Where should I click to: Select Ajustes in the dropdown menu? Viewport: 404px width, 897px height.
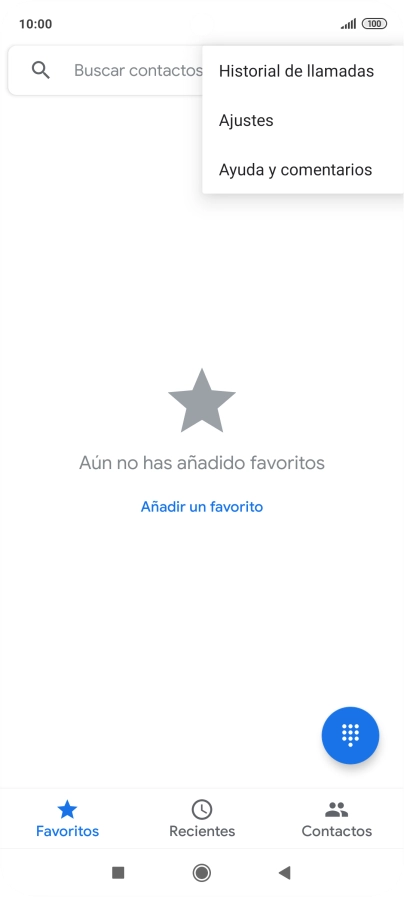point(303,121)
